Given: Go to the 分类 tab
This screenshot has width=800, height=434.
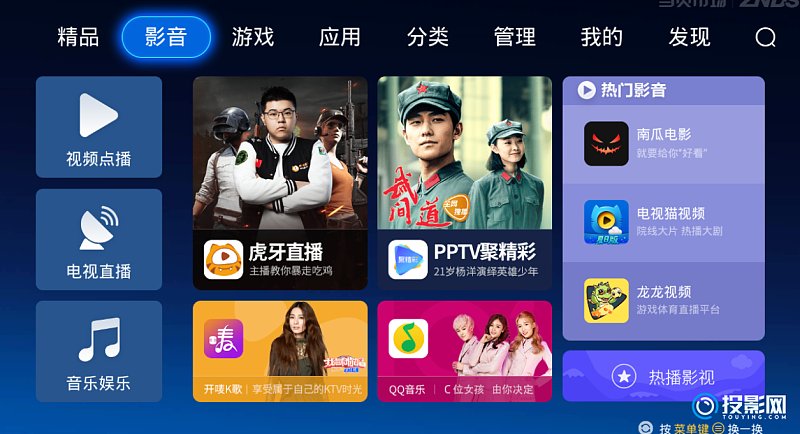Looking at the screenshot, I should point(427,38).
